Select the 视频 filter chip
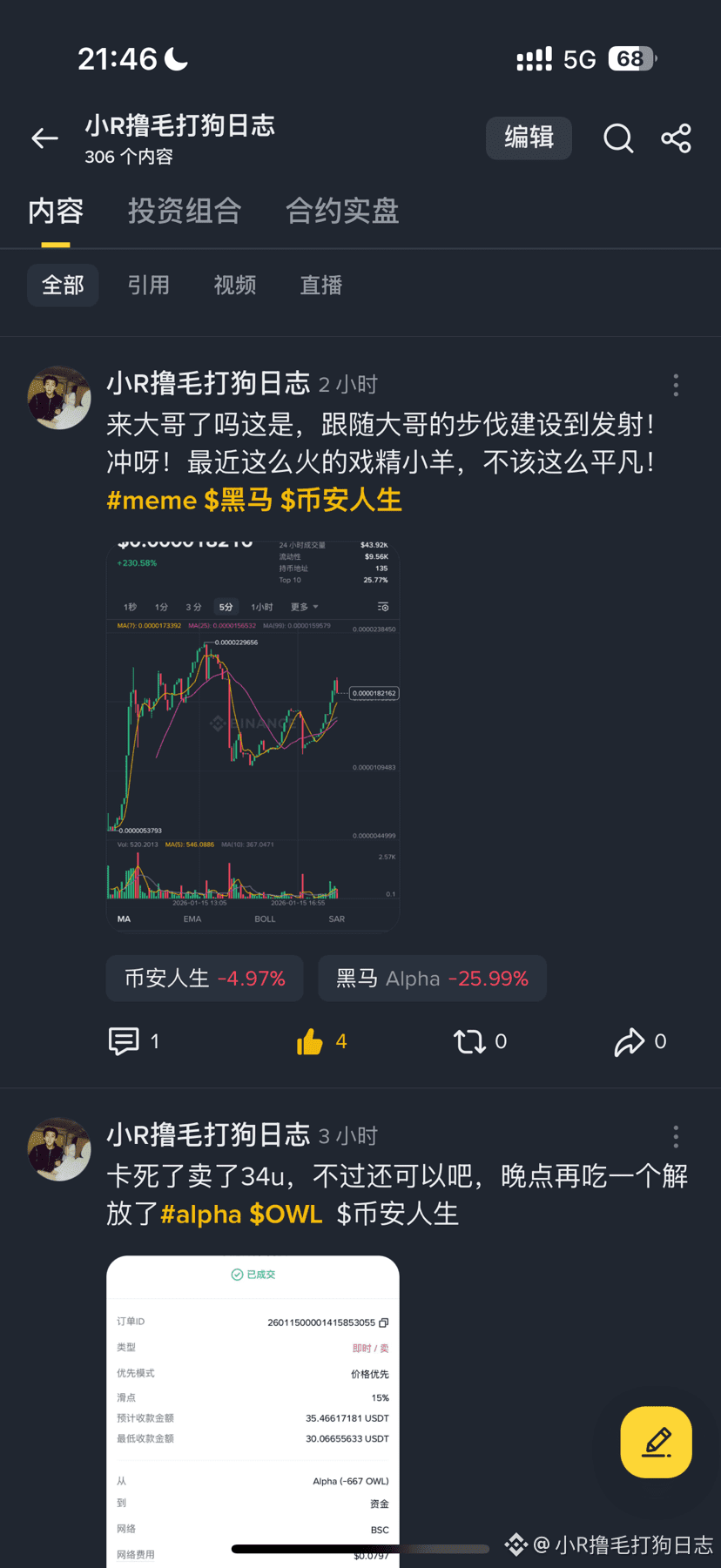Image resolution: width=721 pixels, height=1568 pixels. point(235,286)
